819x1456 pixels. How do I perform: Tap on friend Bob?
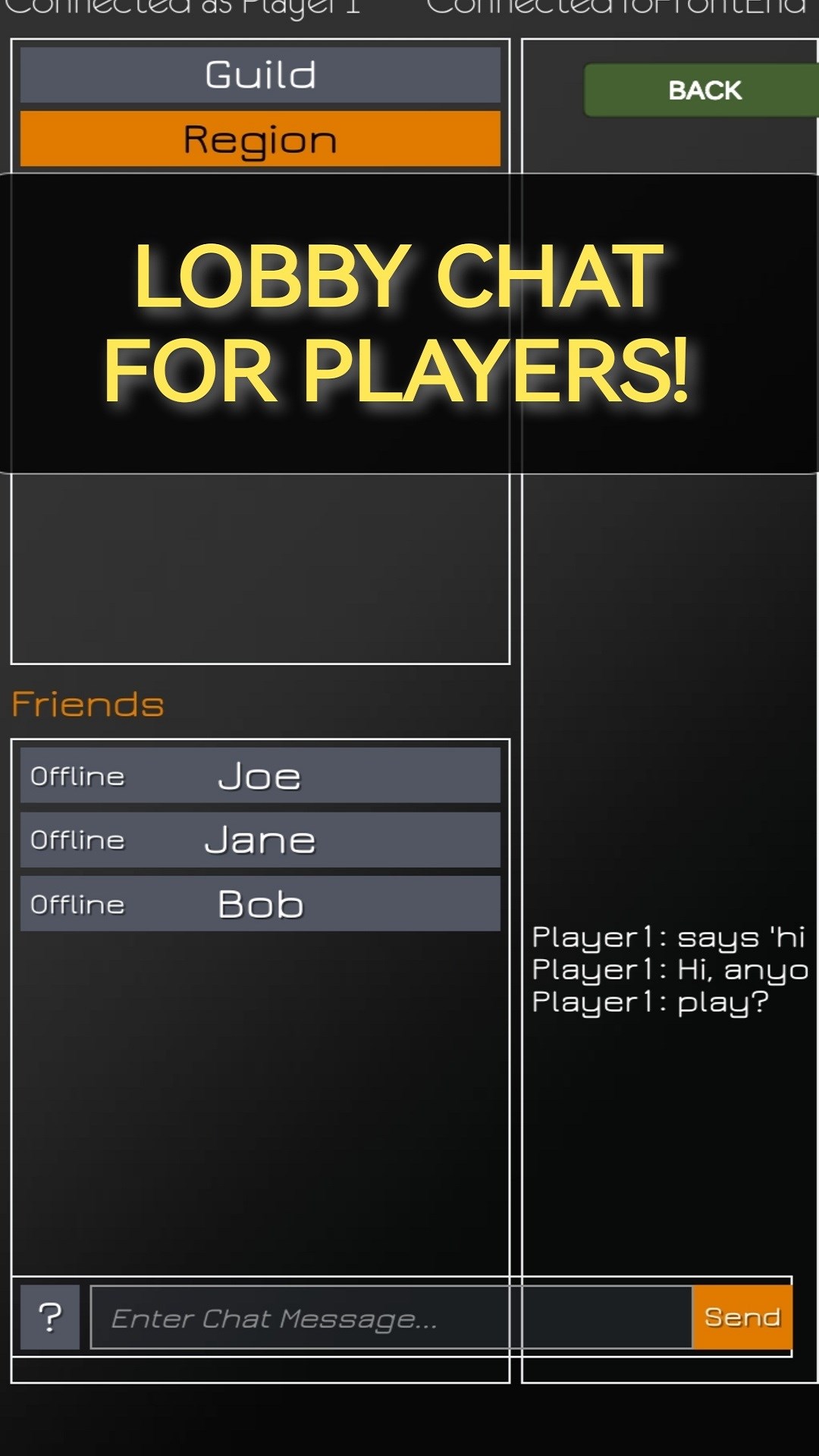pos(260,904)
